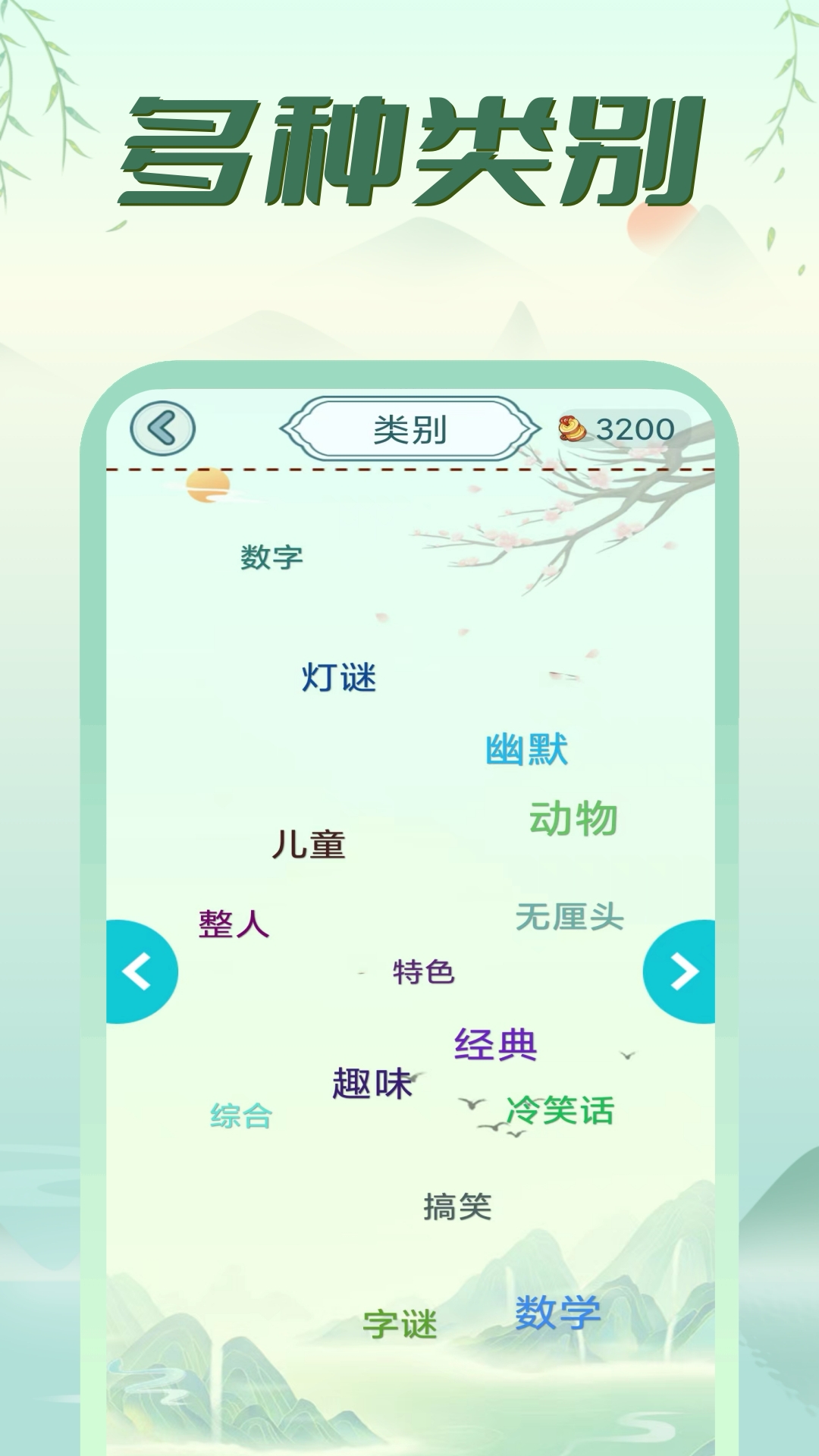
Task: Tap the 综合 mixed category label
Action: (x=243, y=1112)
